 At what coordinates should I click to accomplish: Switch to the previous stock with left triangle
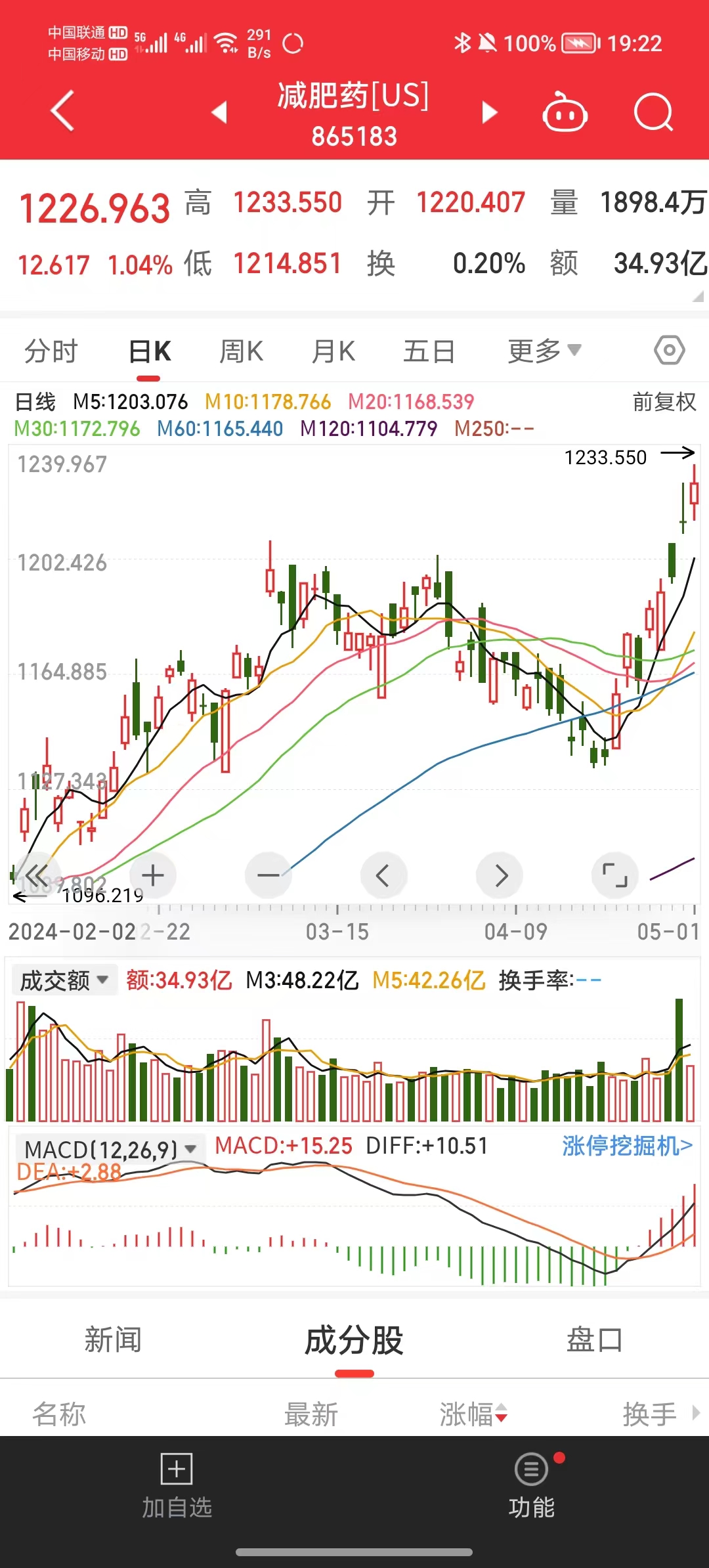(220, 112)
